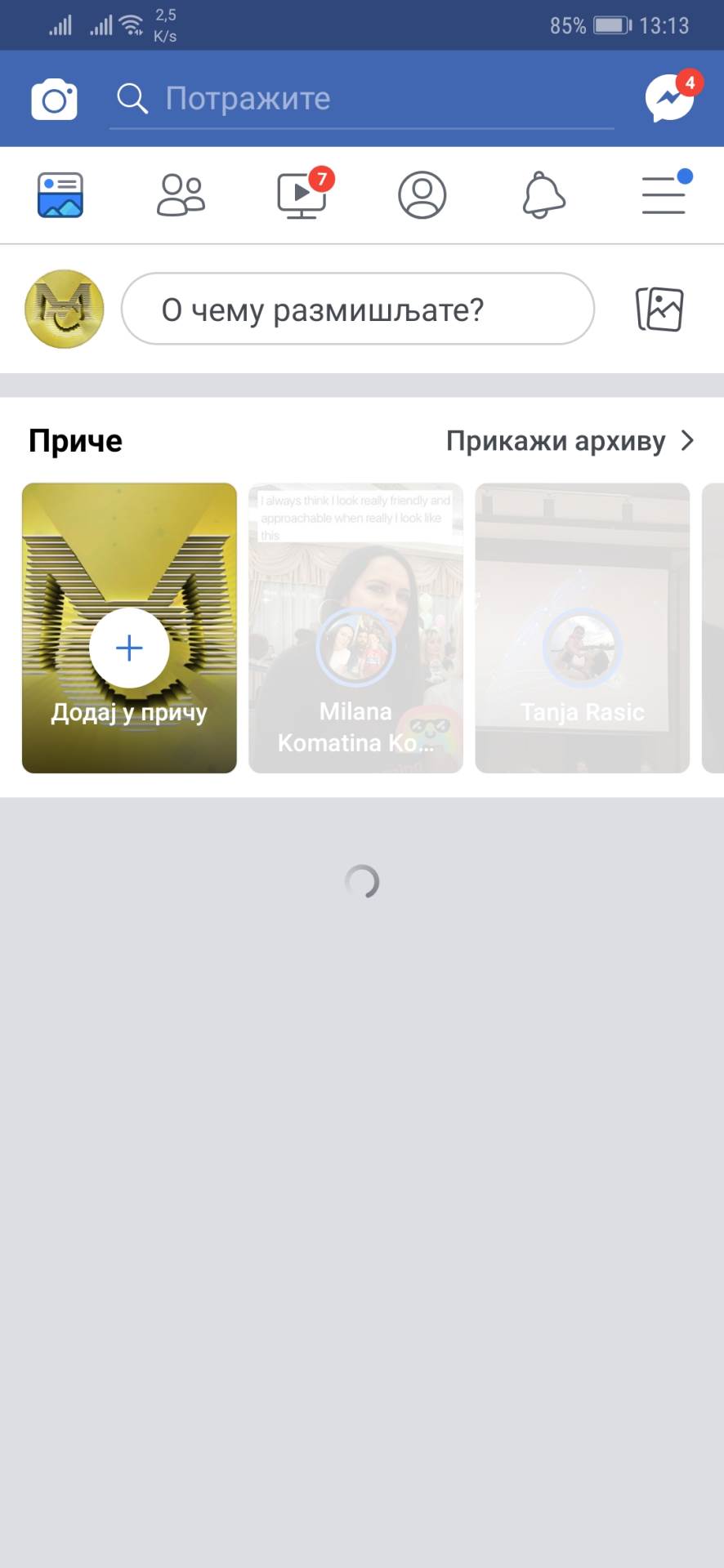Viewport: 724px width, 1568px height.
Task: Select Додај у причу story card
Action: 129,627
